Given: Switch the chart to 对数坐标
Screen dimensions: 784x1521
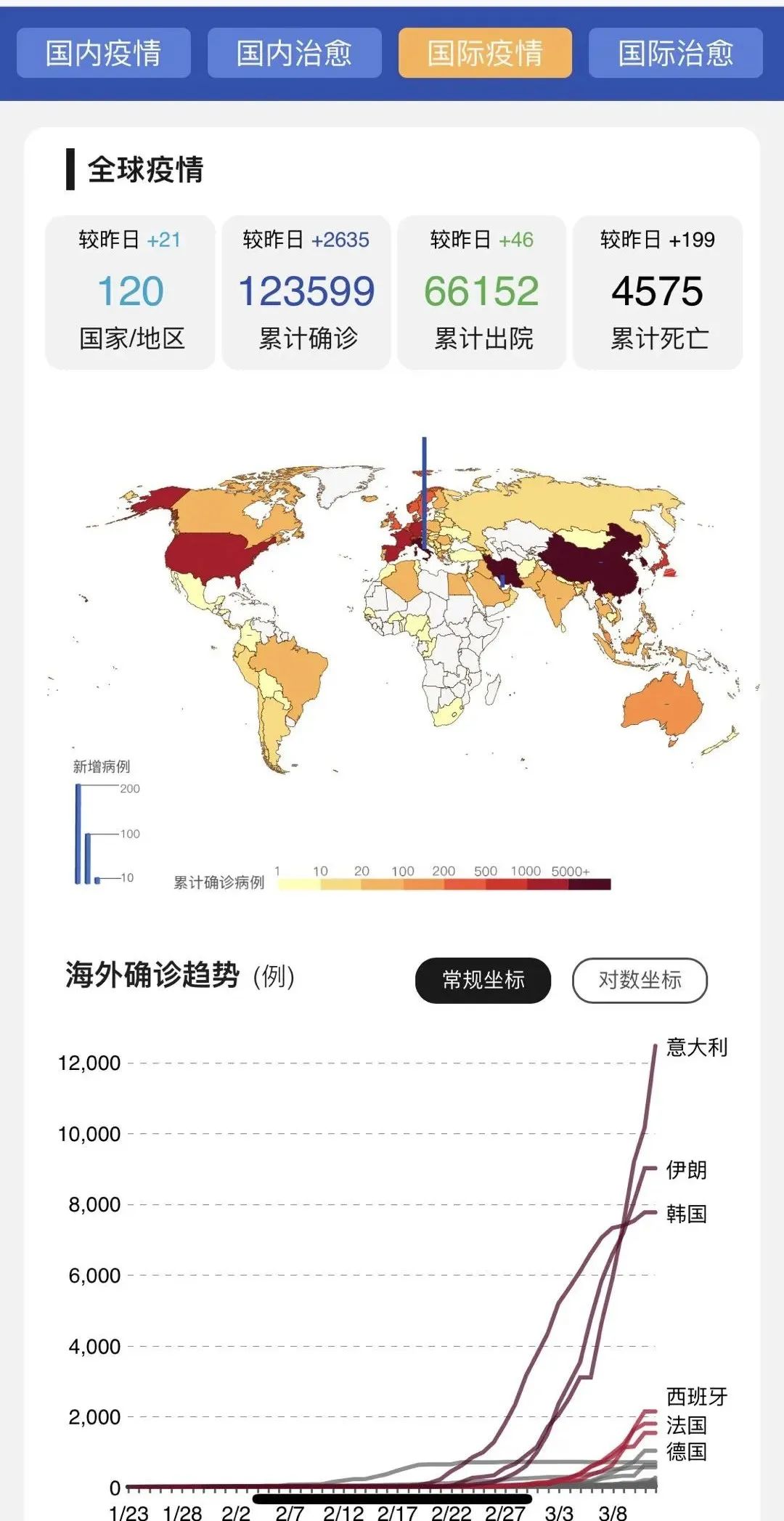Looking at the screenshot, I should (640, 981).
